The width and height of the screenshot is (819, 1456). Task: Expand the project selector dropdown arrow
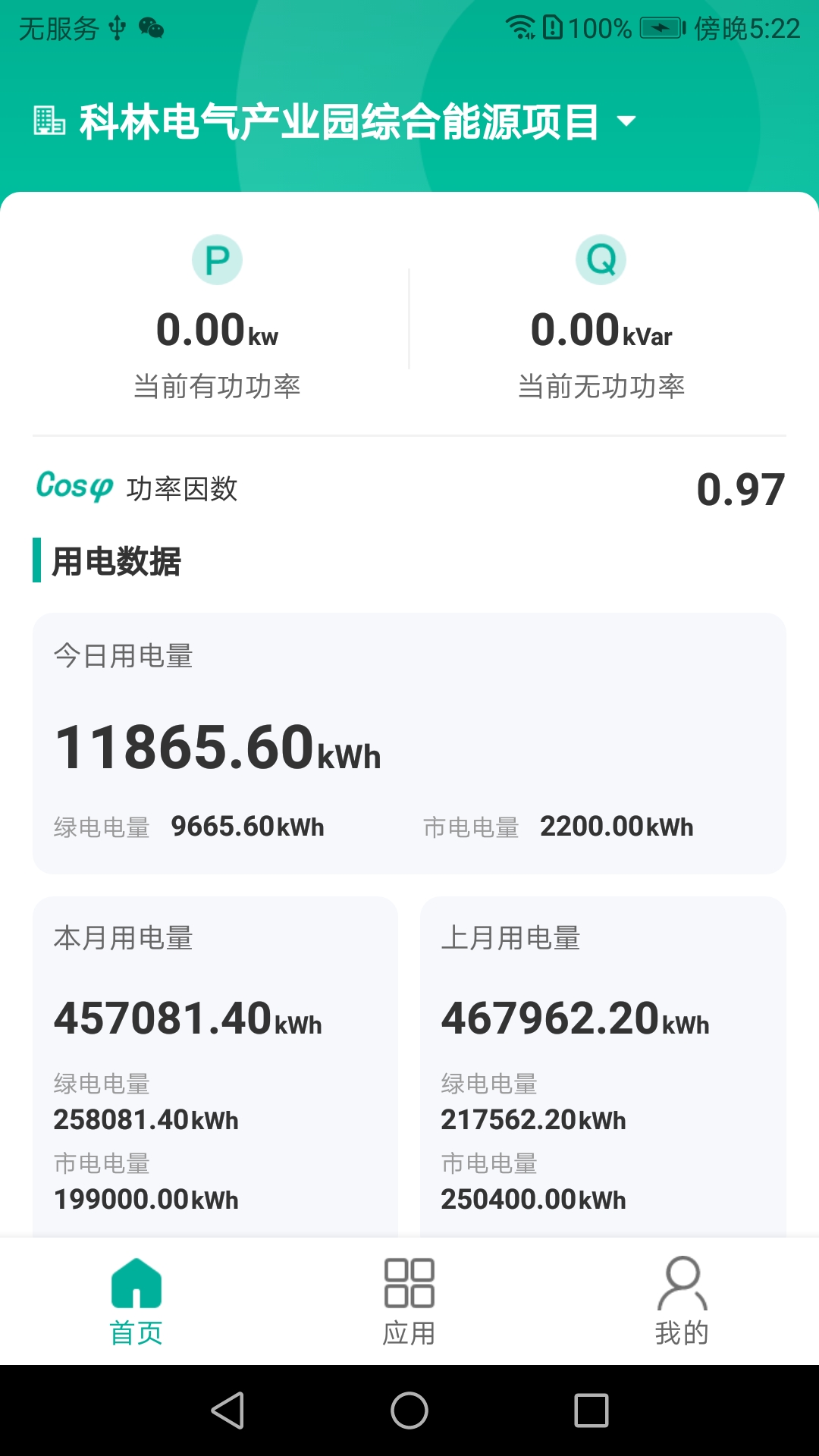point(626,121)
